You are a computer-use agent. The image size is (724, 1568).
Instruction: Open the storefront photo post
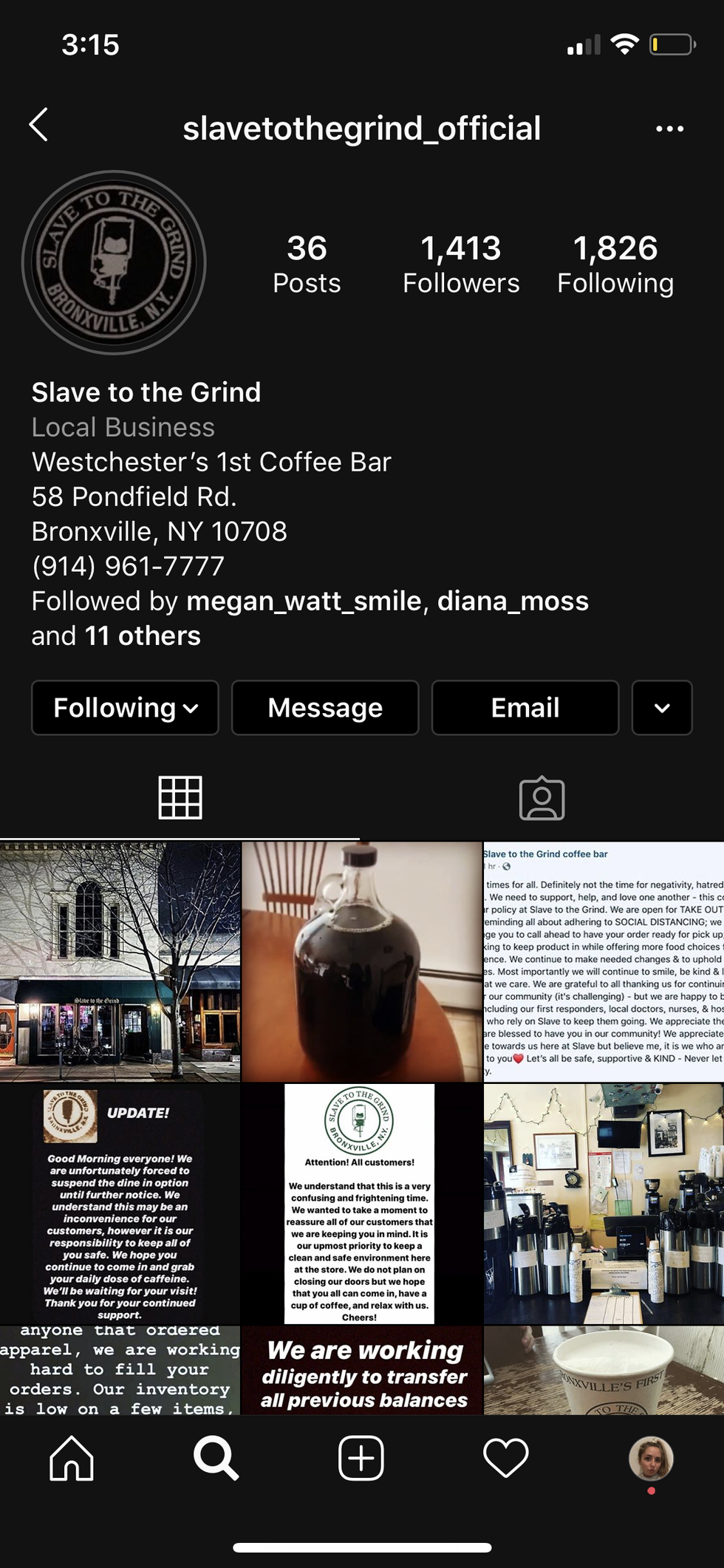point(120,961)
